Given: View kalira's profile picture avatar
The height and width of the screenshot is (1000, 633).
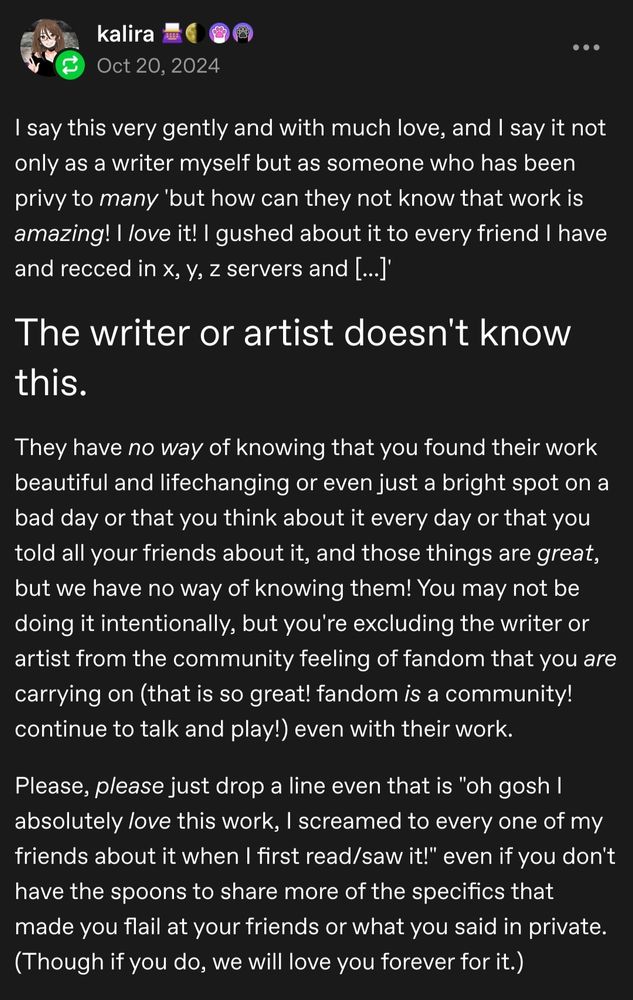Looking at the screenshot, I should pos(46,44).
